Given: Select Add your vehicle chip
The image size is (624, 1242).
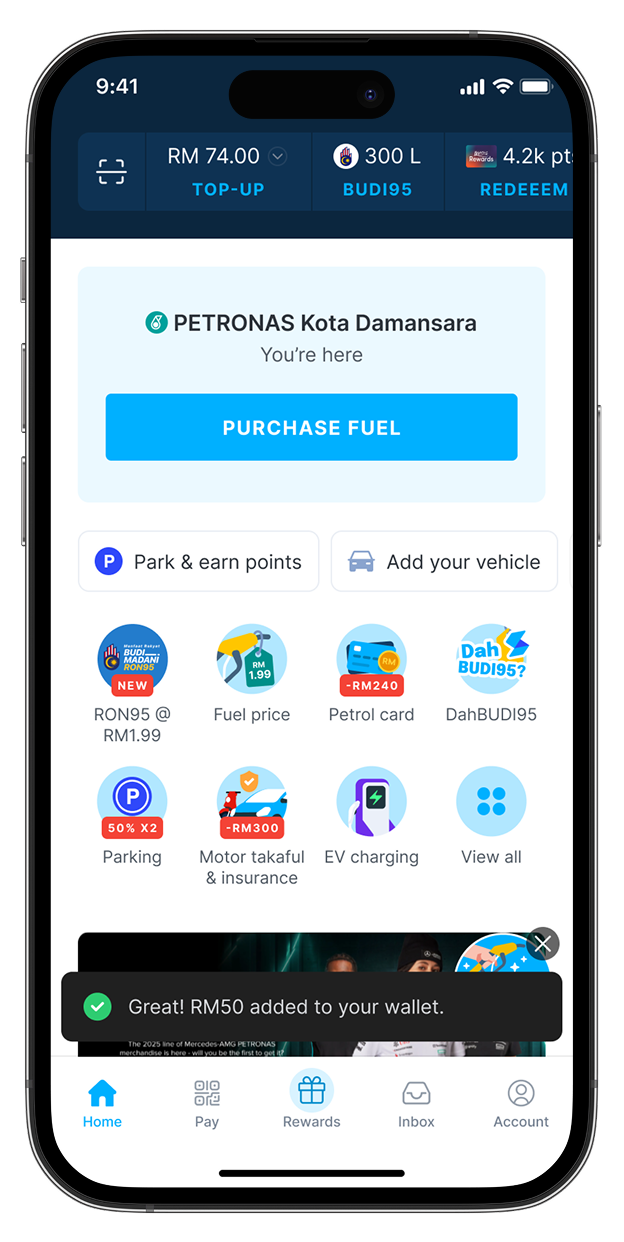Looking at the screenshot, I should (x=444, y=561).
